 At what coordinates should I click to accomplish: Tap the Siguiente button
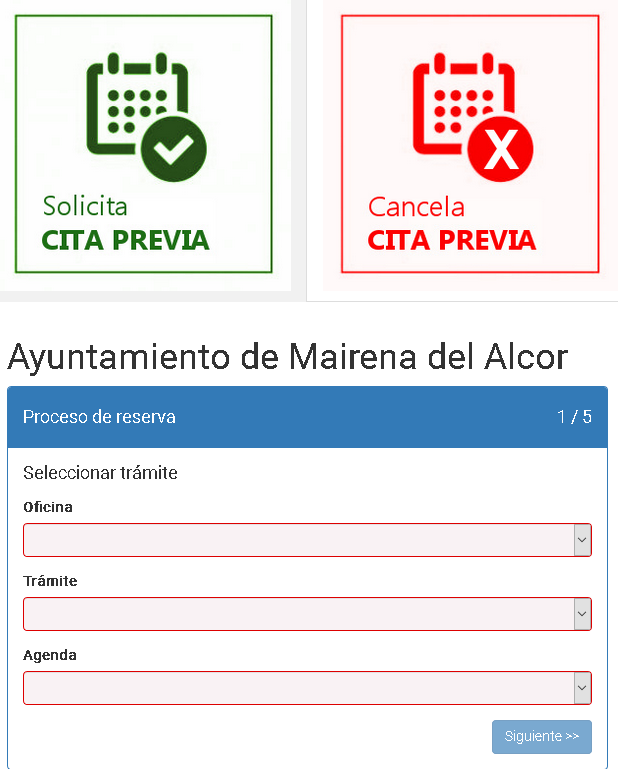click(x=541, y=737)
